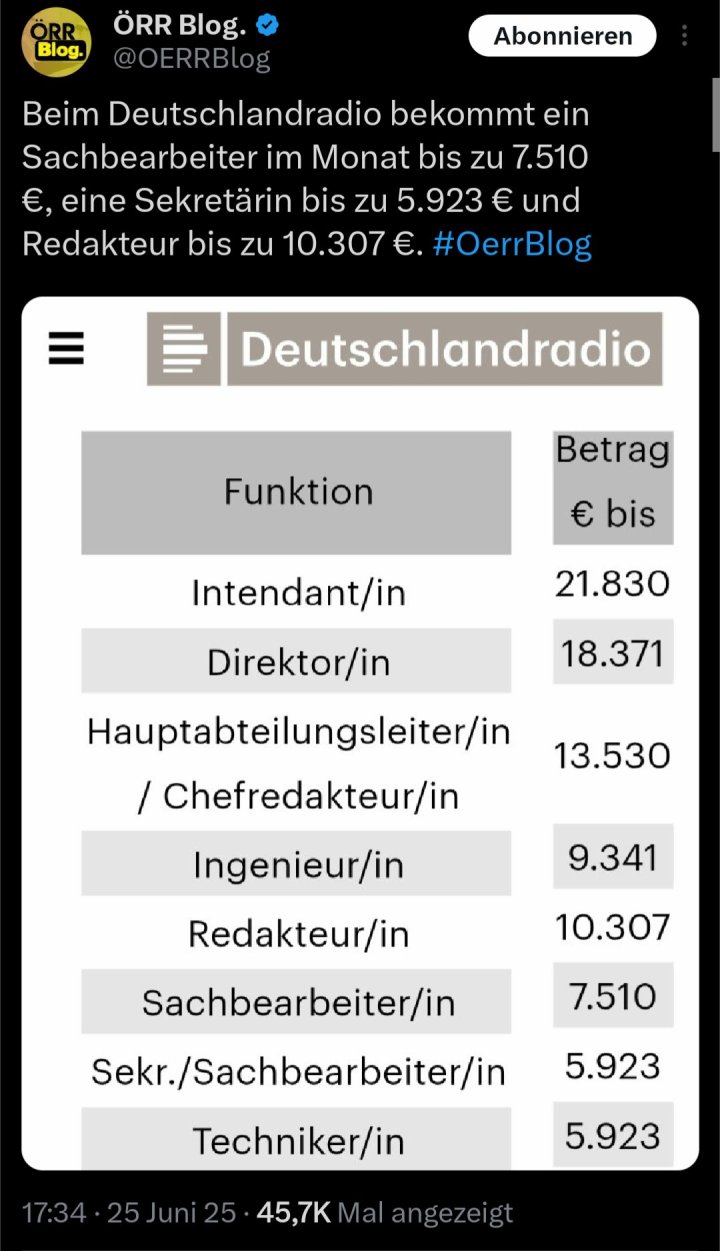Open the post overflow menu
Viewport: 720px width, 1251px height.
(x=685, y=37)
